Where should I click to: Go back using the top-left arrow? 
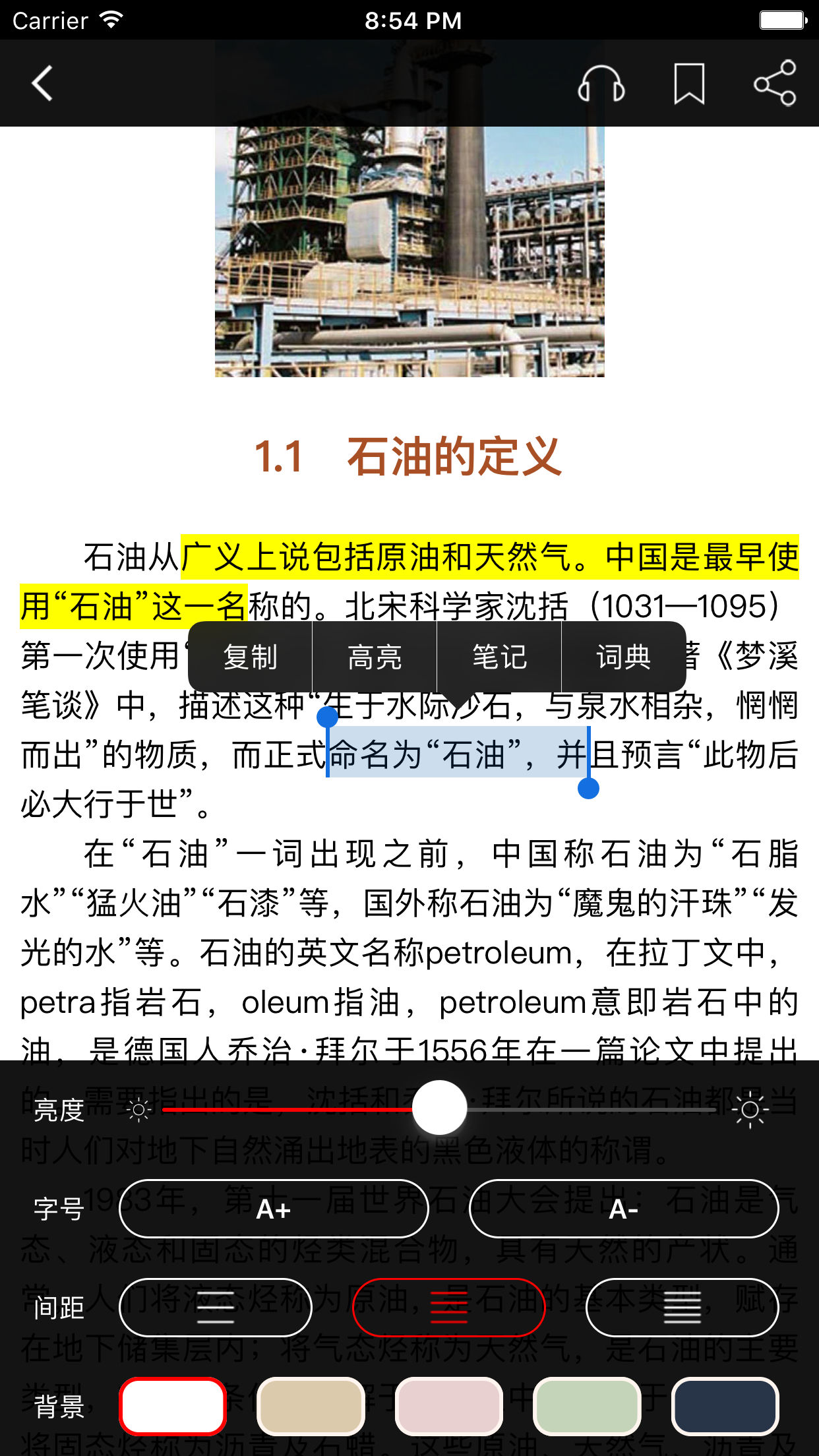42,84
